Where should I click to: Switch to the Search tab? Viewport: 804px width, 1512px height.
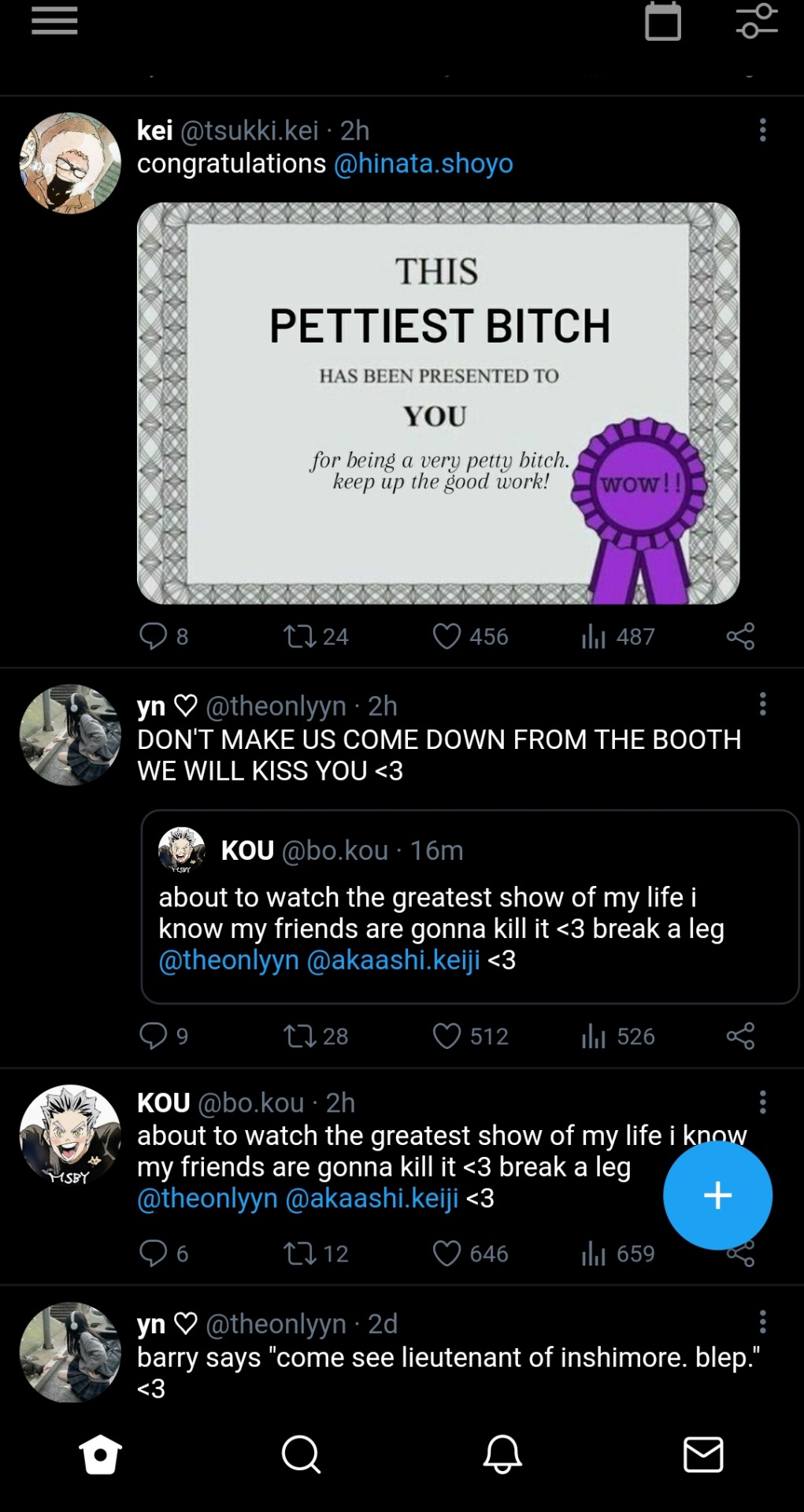[301, 1454]
